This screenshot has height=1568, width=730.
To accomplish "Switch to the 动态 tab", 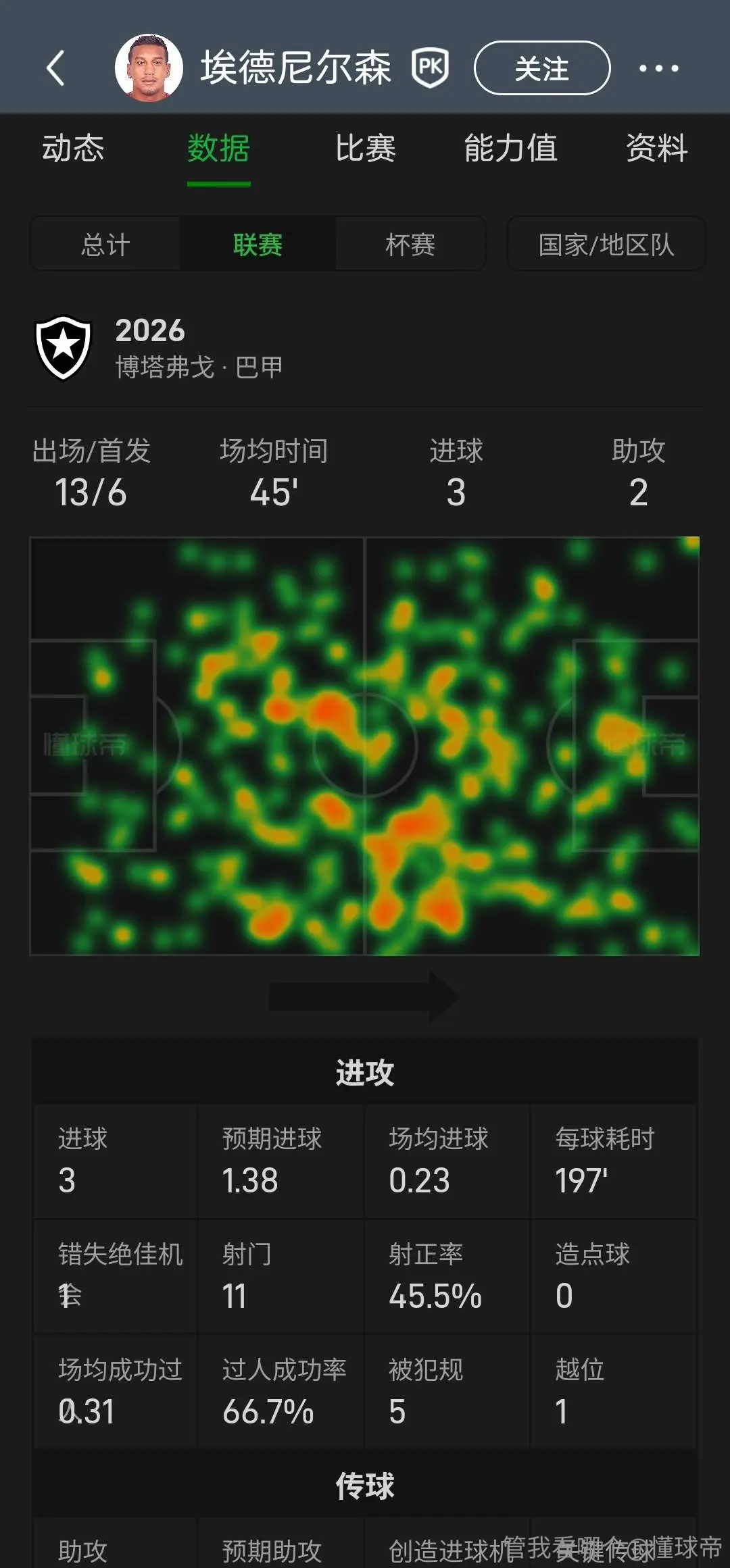I will [73, 149].
